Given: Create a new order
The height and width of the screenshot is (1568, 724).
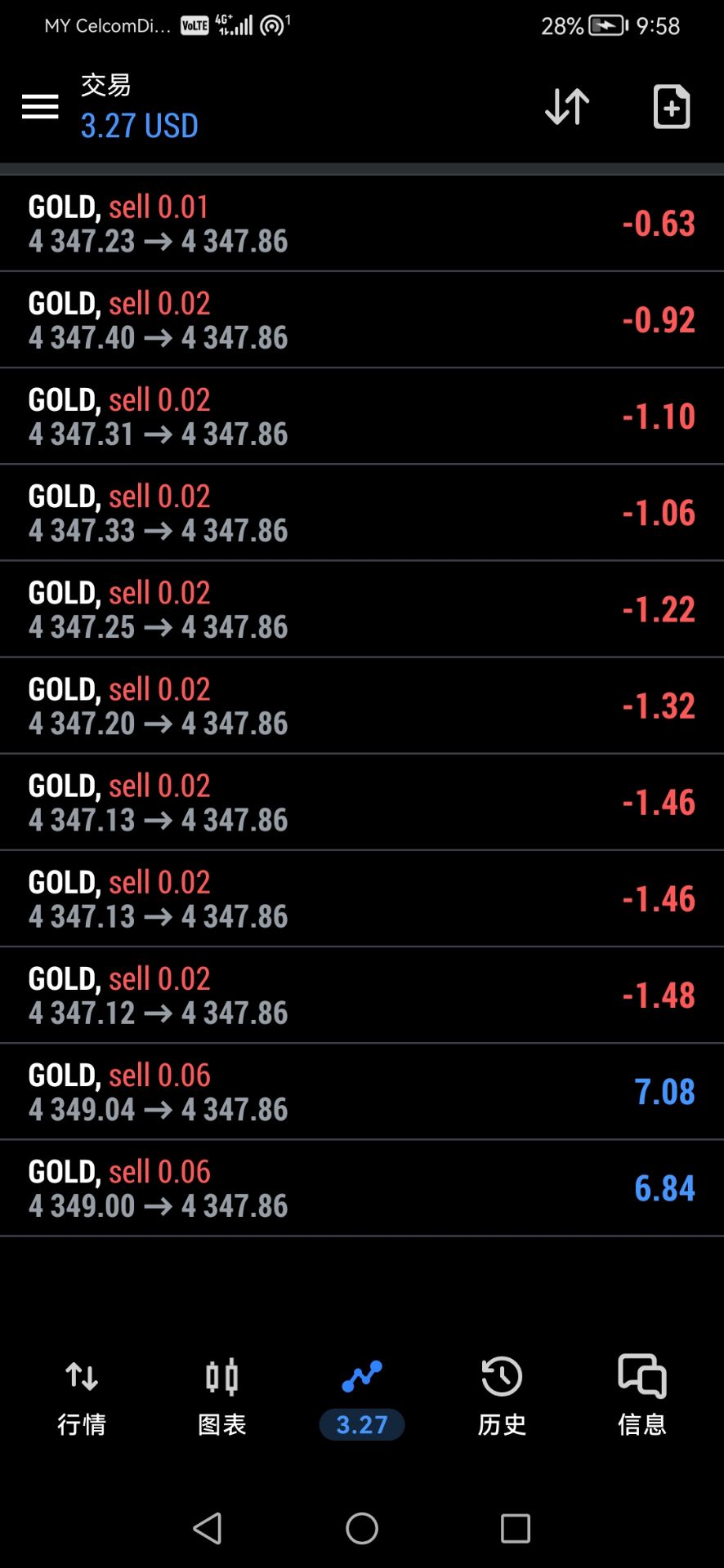Looking at the screenshot, I should point(672,106).
